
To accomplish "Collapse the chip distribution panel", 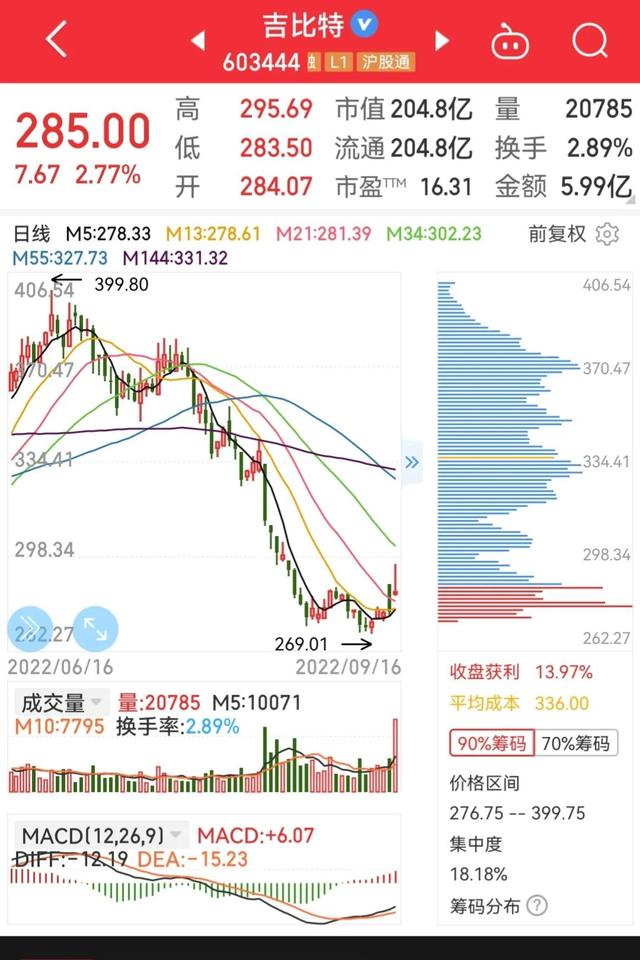I will coord(412,462).
